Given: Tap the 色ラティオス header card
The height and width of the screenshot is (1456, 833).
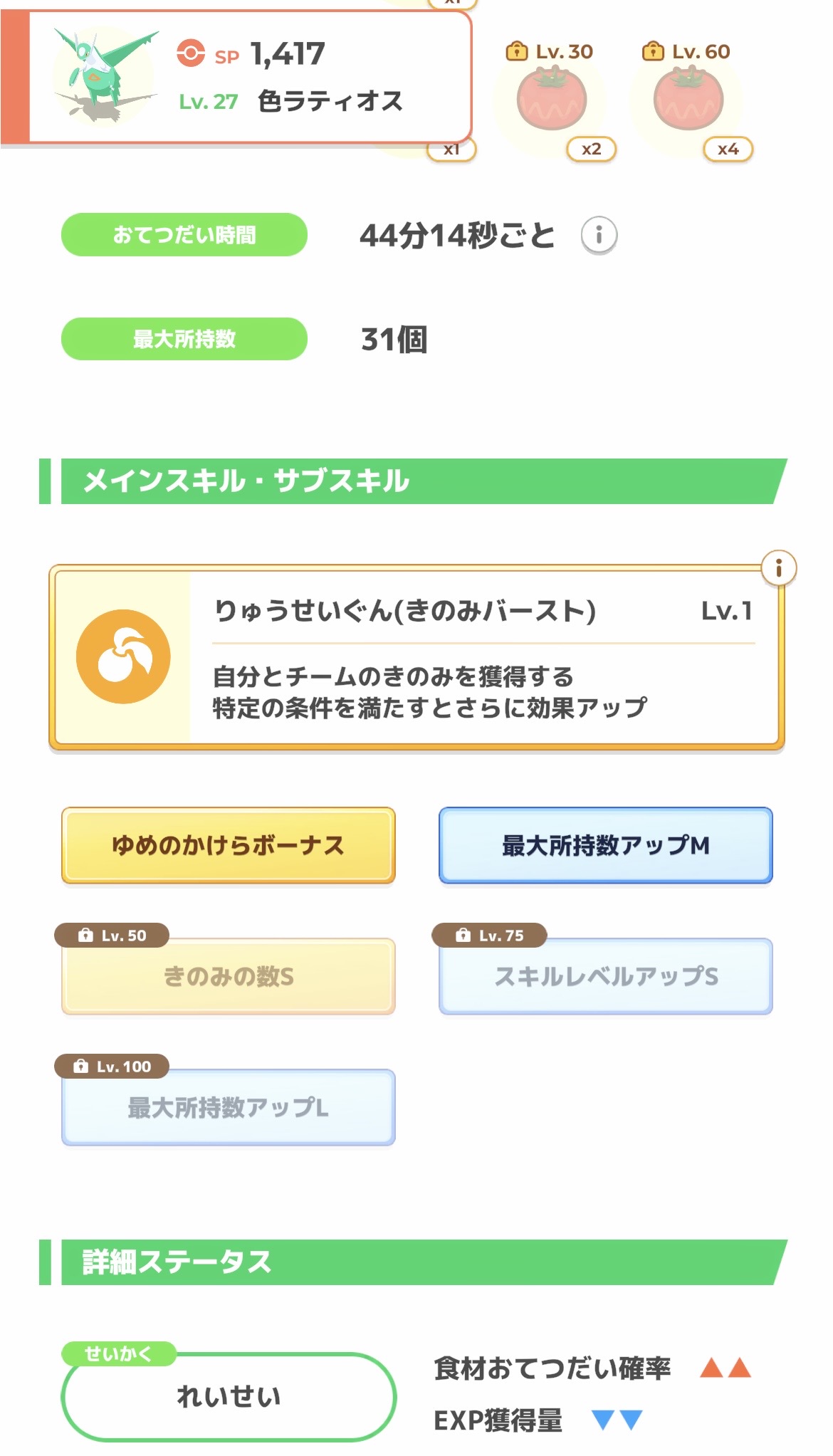Looking at the screenshot, I should tap(236, 77).
